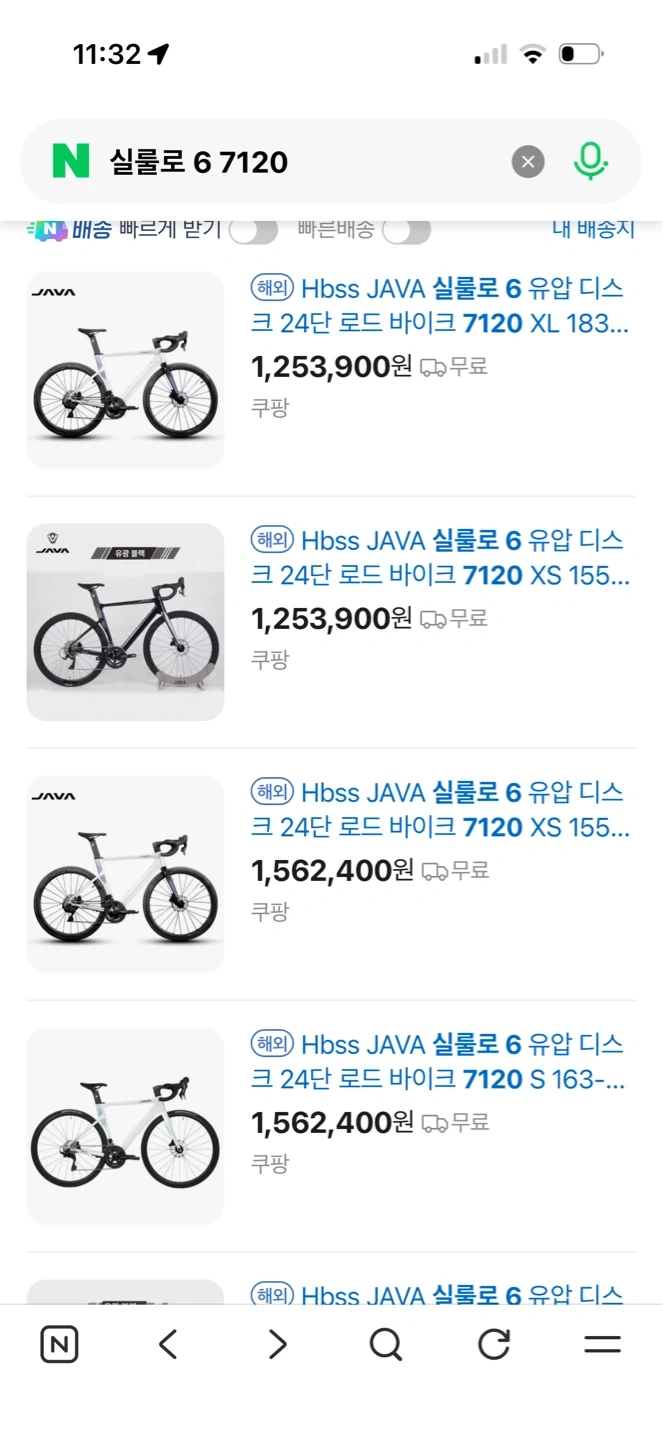Start voice search with the microphone icon
The width and height of the screenshot is (663, 1440).
click(x=591, y=161)
